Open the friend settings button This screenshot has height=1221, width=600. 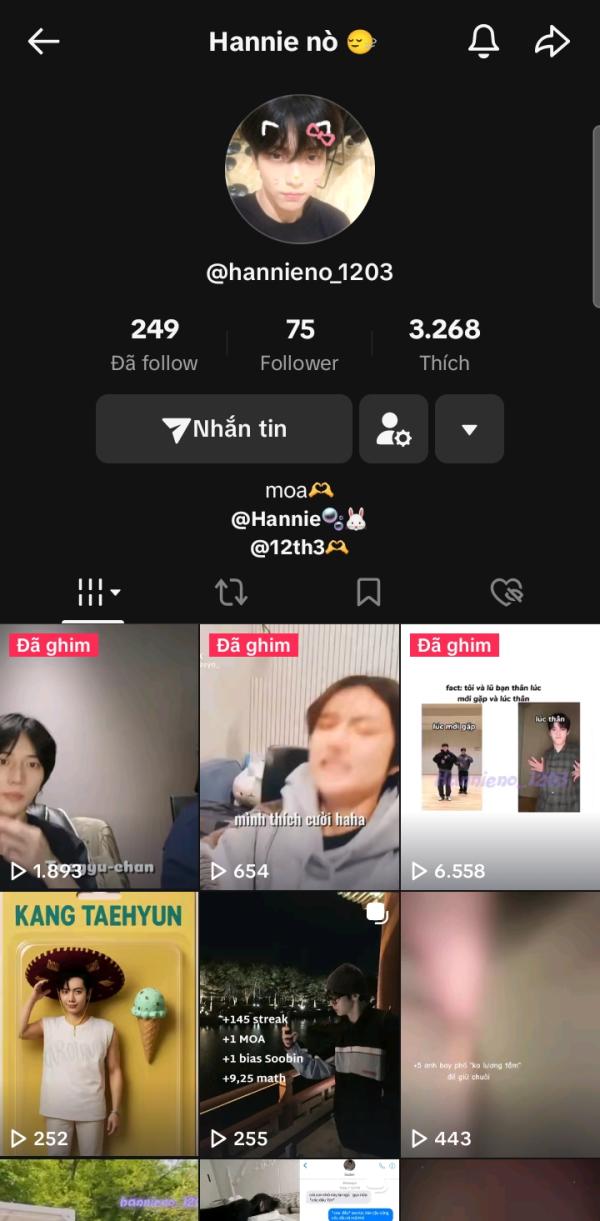click(394, 429)
